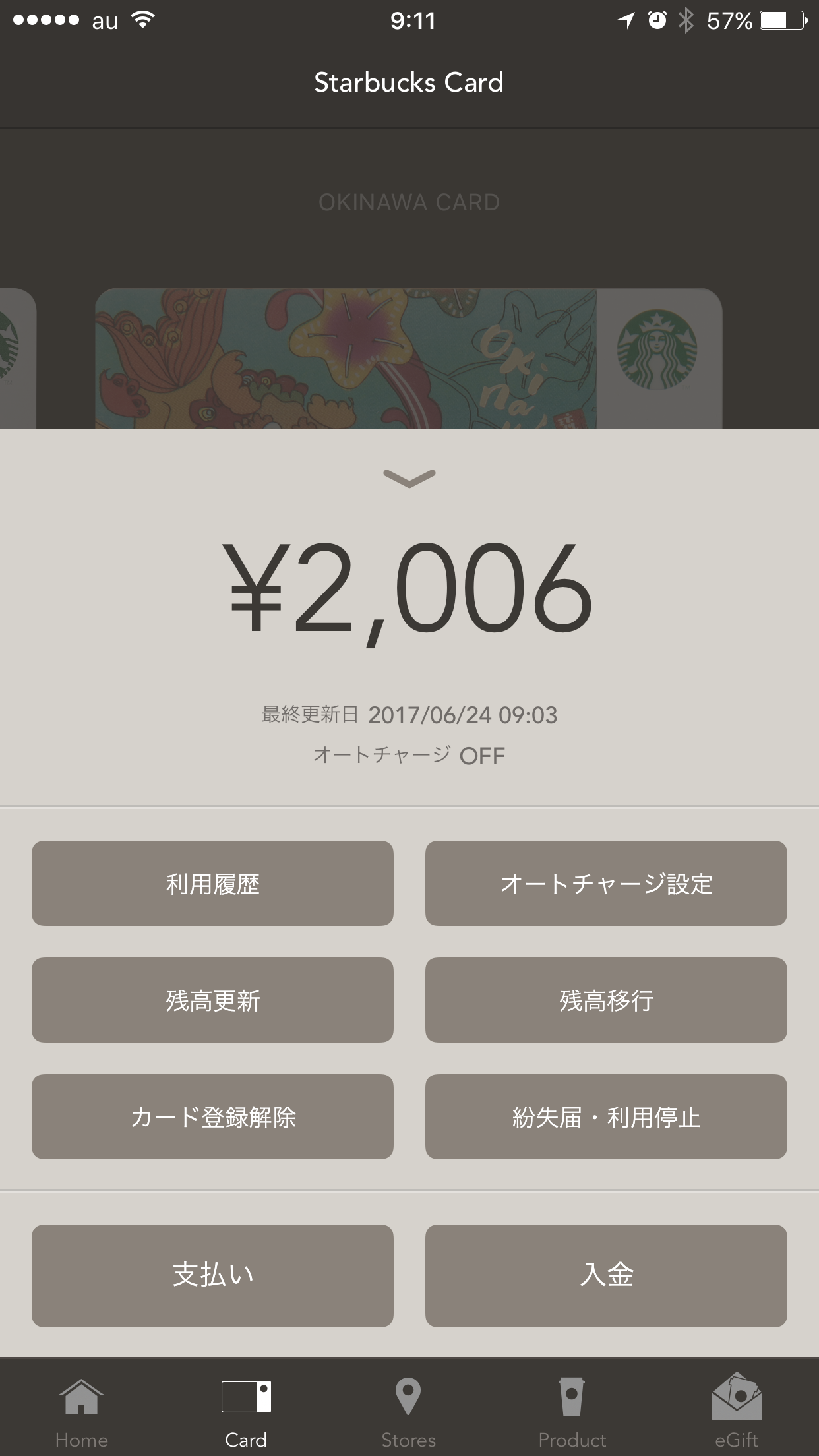819x1456 pixels.
Task: Select the Card tab
Action: click(246, 1411)
